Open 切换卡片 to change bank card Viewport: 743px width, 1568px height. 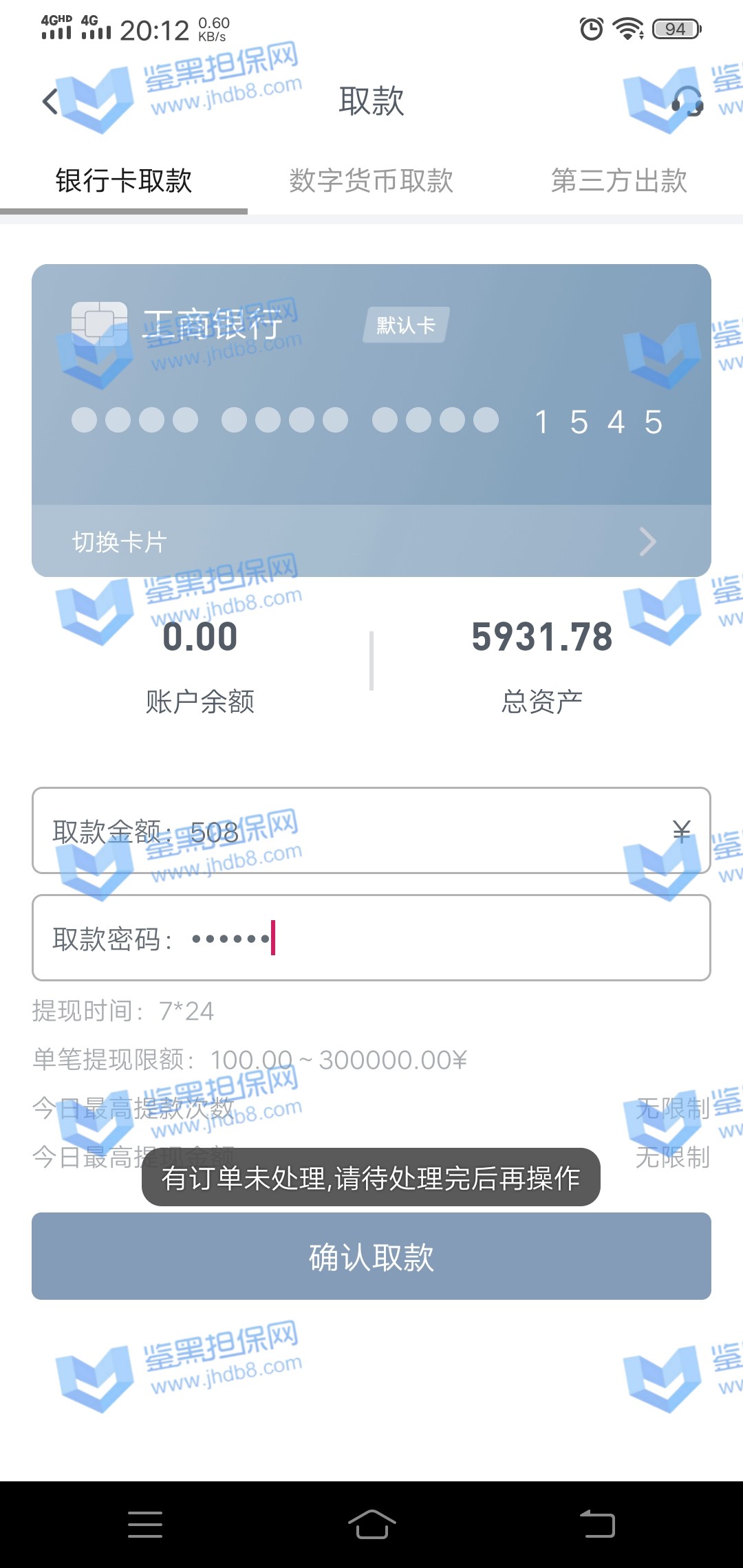371,542
